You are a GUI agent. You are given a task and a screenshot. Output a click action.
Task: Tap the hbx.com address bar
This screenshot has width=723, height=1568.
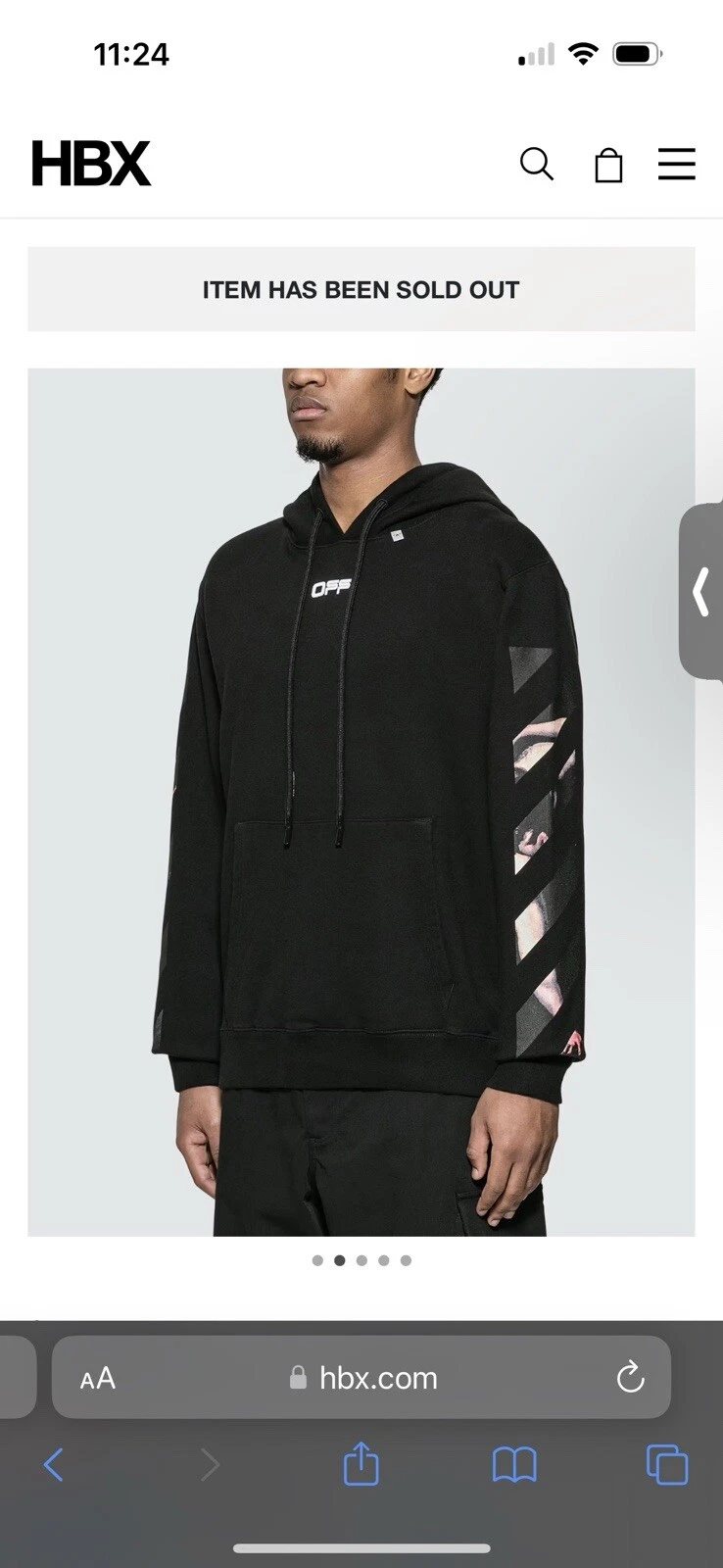[378, 1378]
